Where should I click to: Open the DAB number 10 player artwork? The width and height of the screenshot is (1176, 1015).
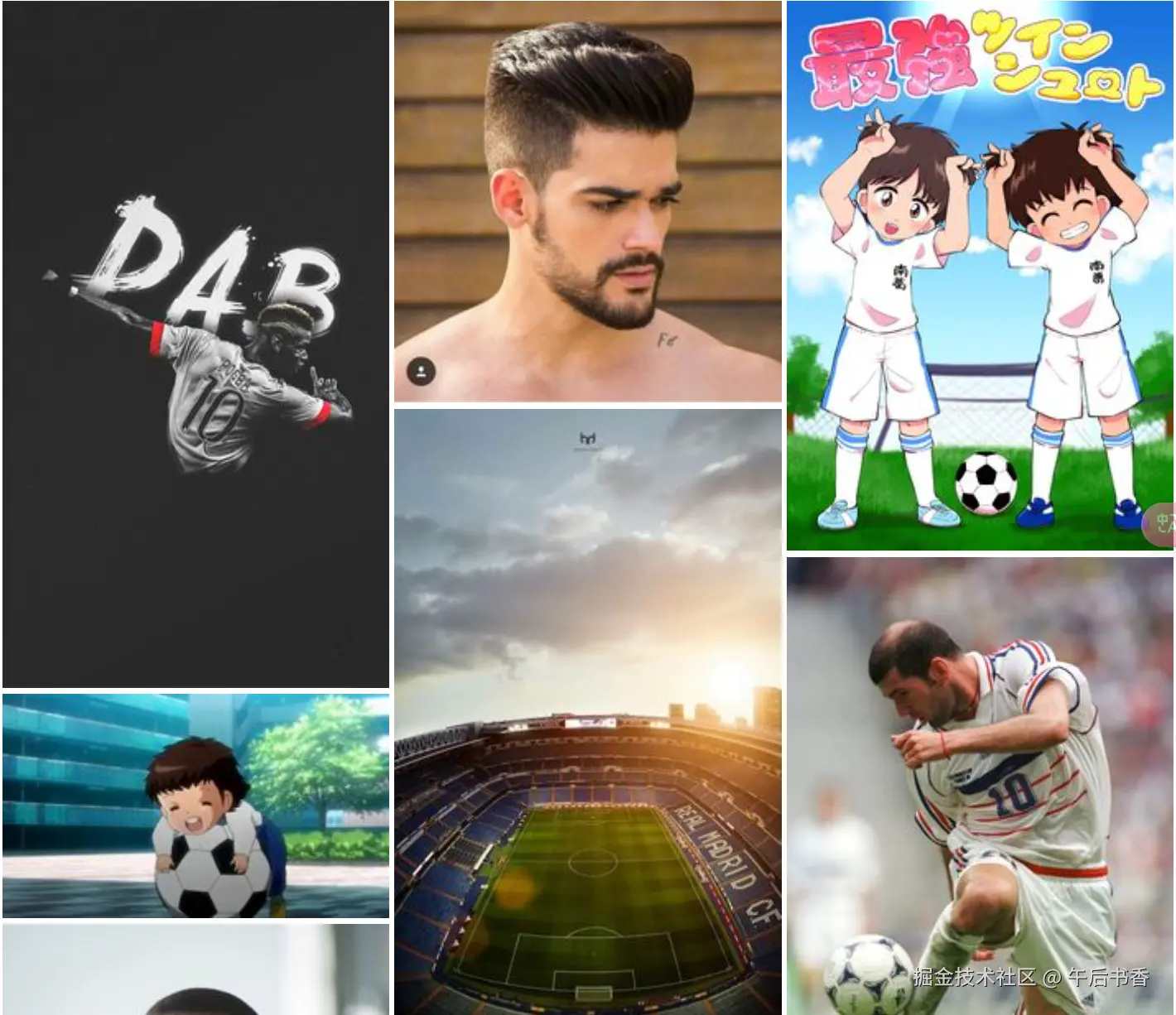(195, 344)
